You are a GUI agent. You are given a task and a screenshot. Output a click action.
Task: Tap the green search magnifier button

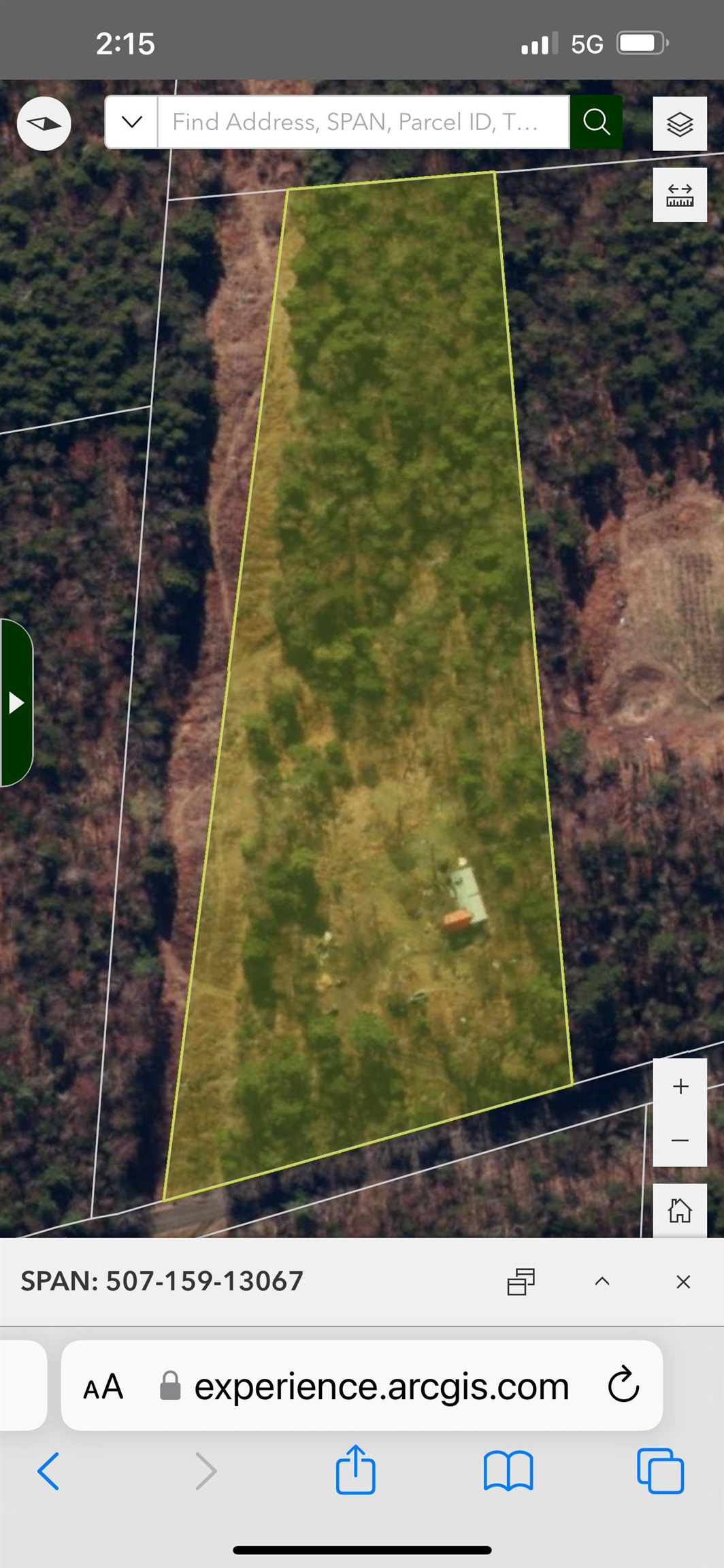596,122
